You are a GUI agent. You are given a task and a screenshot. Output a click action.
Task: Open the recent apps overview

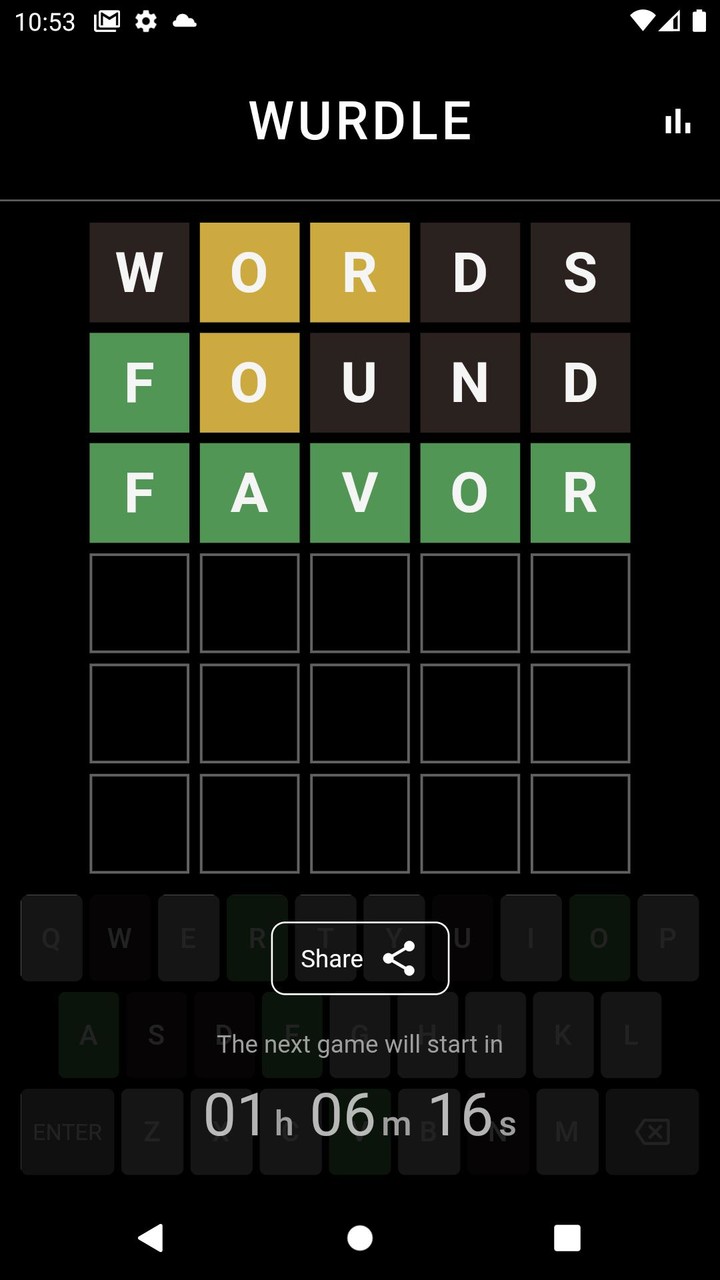[567, 1238]
